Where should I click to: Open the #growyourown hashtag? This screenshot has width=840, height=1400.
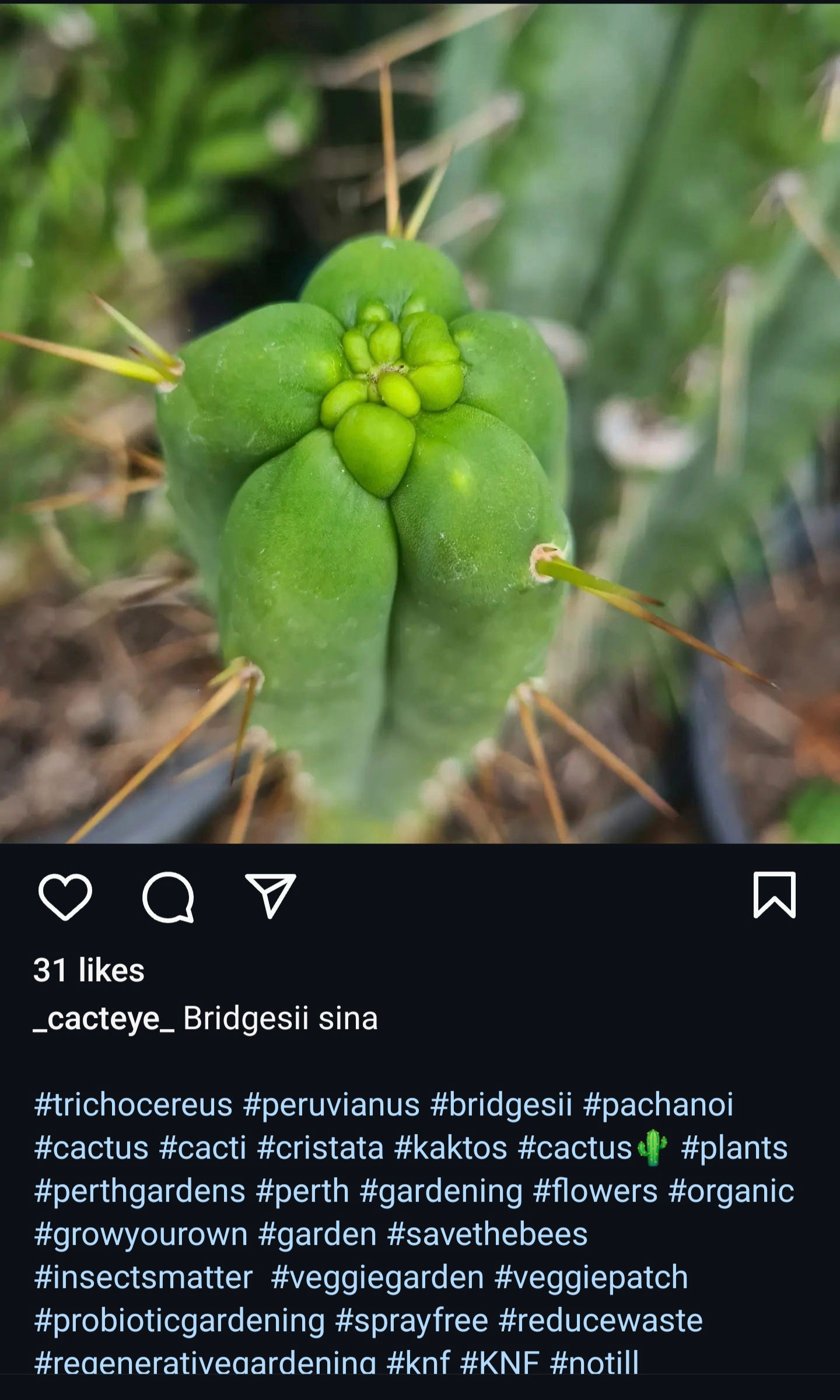coord(141,1234)
